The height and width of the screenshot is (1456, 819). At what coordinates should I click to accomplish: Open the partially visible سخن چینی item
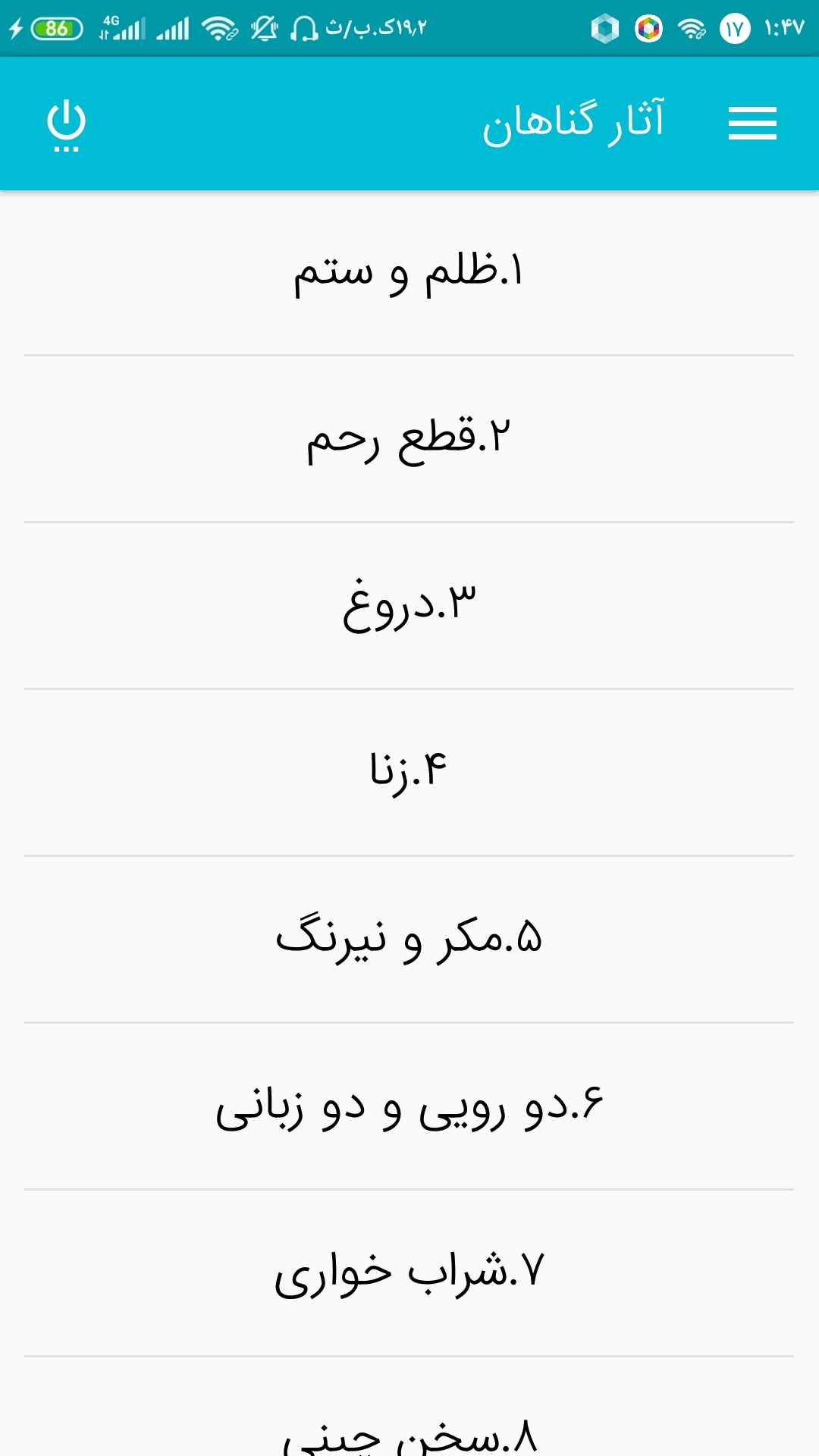[x=409, y=1433]
